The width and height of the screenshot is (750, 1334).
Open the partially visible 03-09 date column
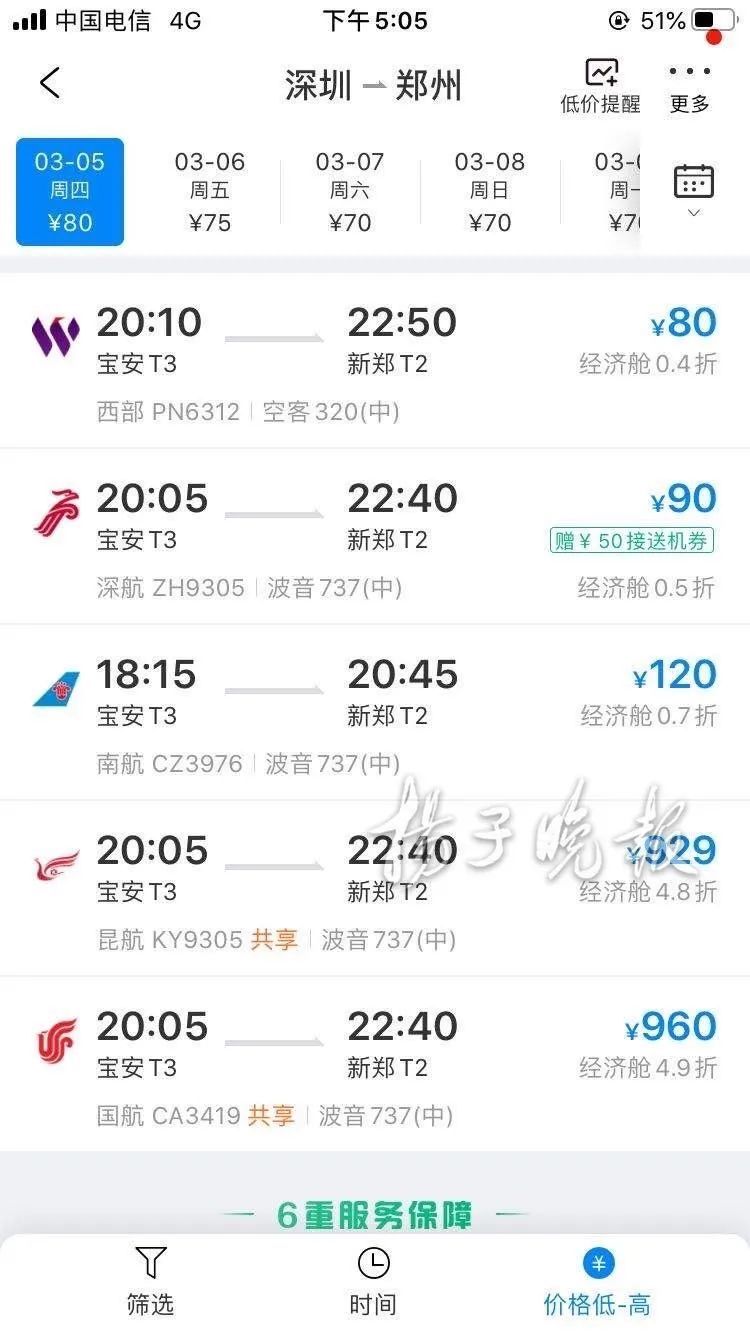click(x=621, y=190)
